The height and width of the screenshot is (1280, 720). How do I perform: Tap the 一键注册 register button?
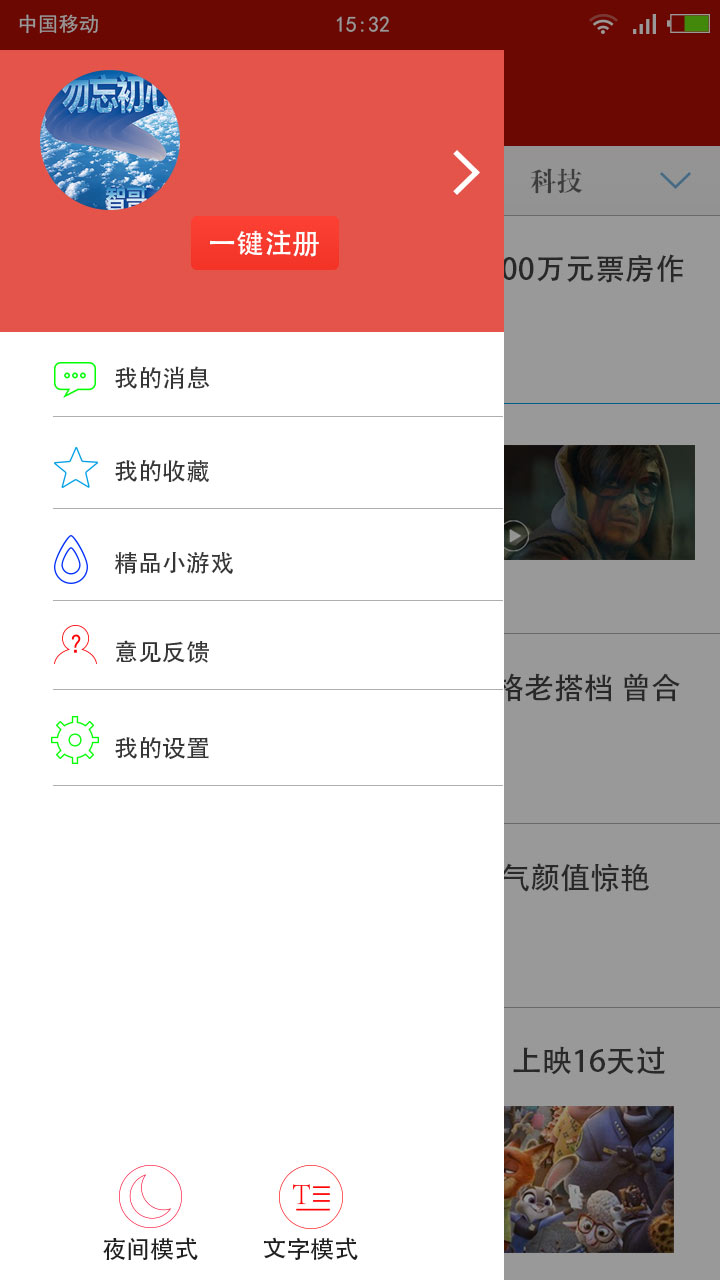click(265, 243)
